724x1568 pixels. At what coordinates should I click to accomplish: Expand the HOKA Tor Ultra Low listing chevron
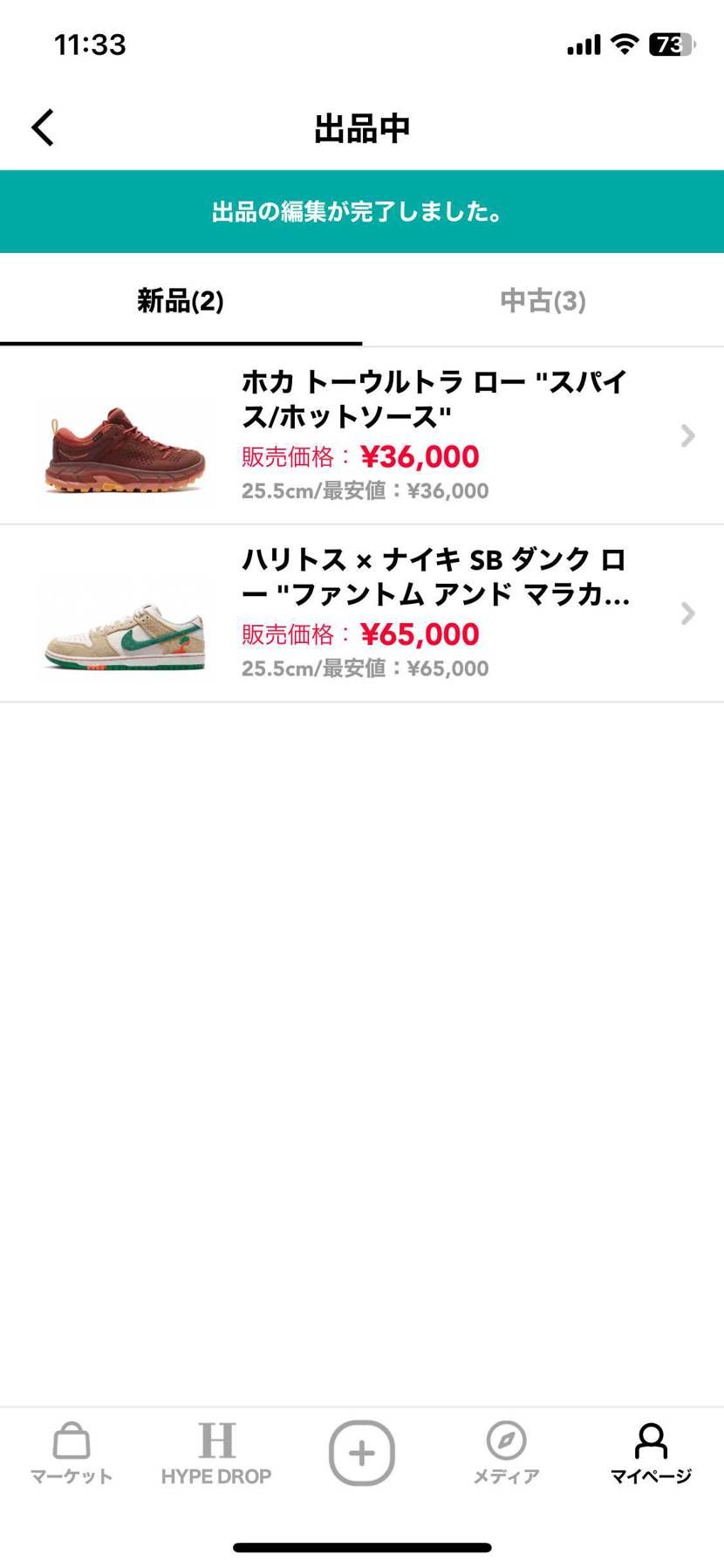686,436
